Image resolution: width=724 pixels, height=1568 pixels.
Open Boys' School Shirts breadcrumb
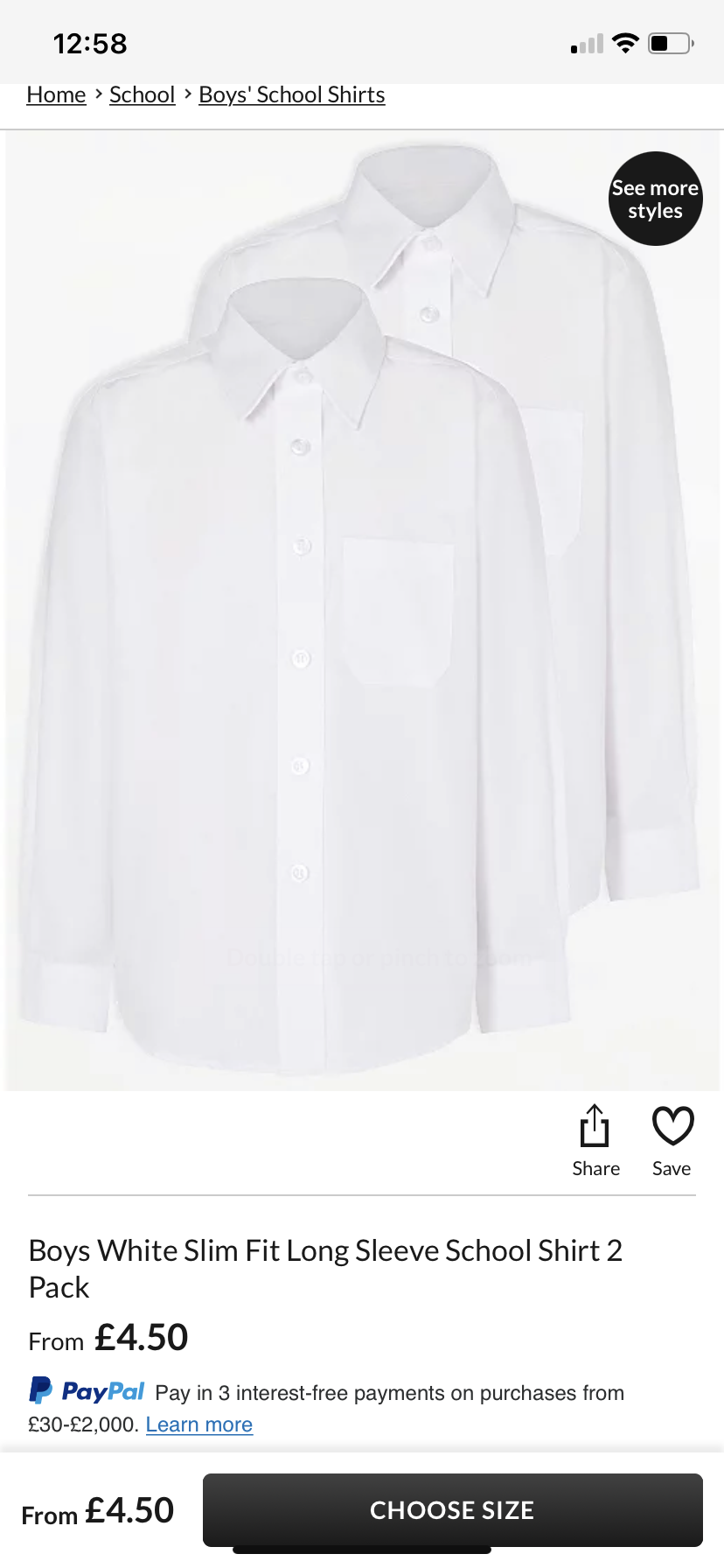click(x=292, y=94)
